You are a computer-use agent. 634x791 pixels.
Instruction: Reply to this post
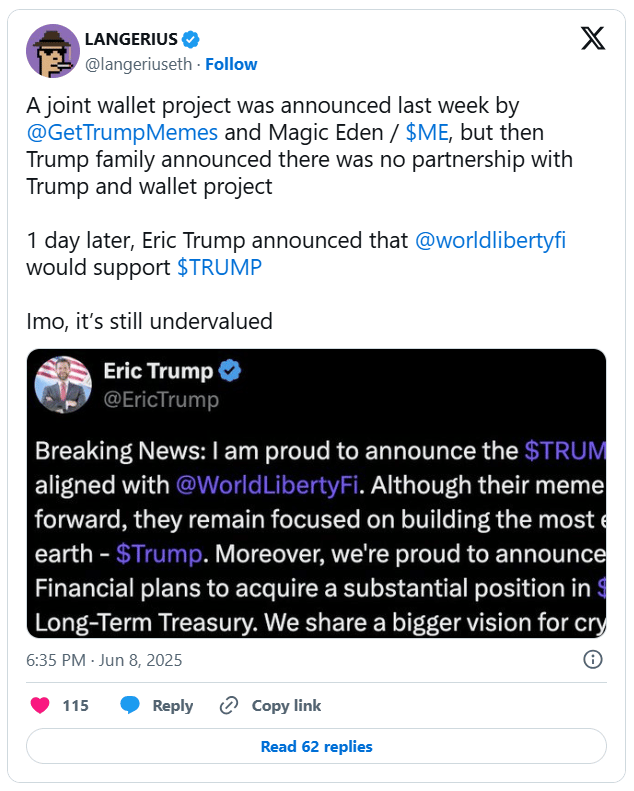click(x=157, y=705)
